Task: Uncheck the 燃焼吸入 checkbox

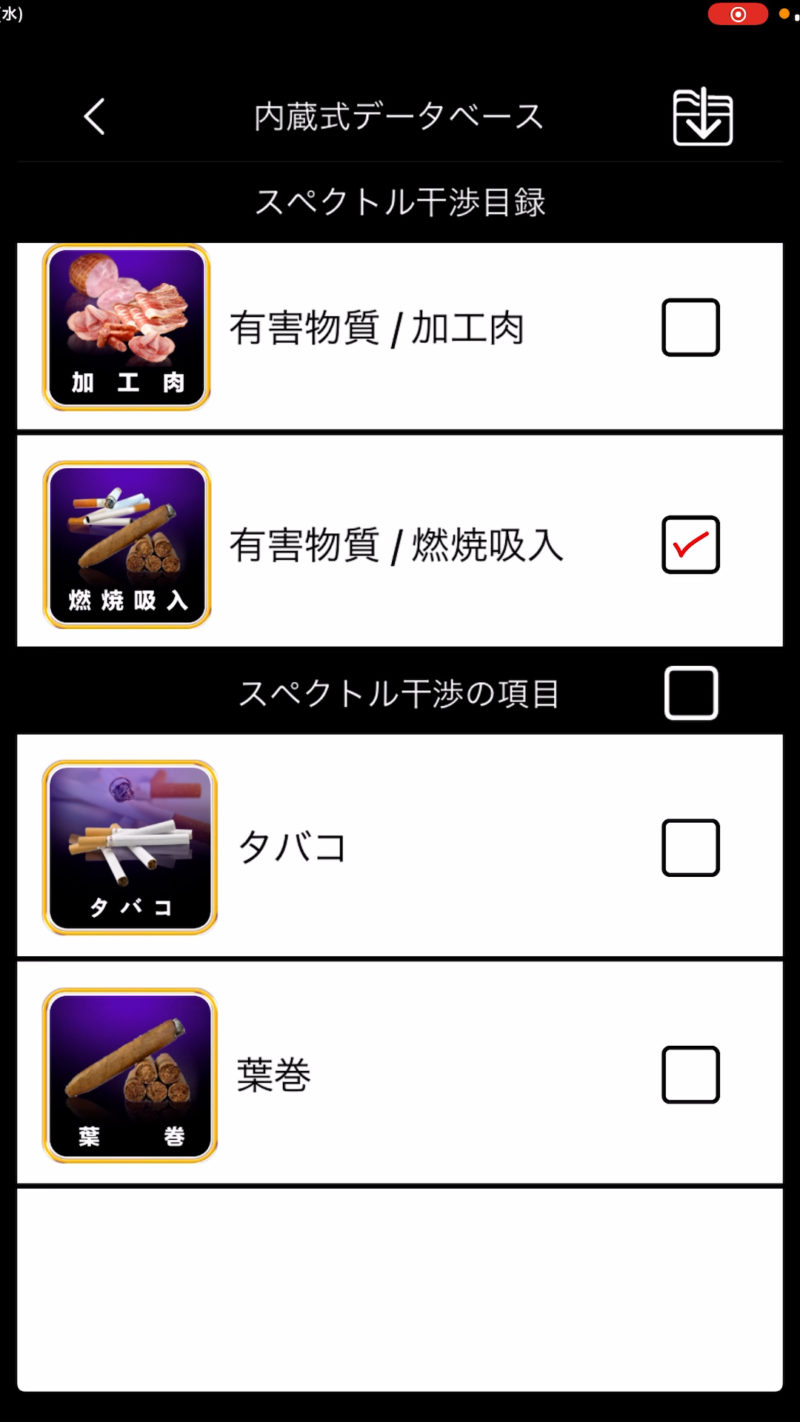Action: 690,544
